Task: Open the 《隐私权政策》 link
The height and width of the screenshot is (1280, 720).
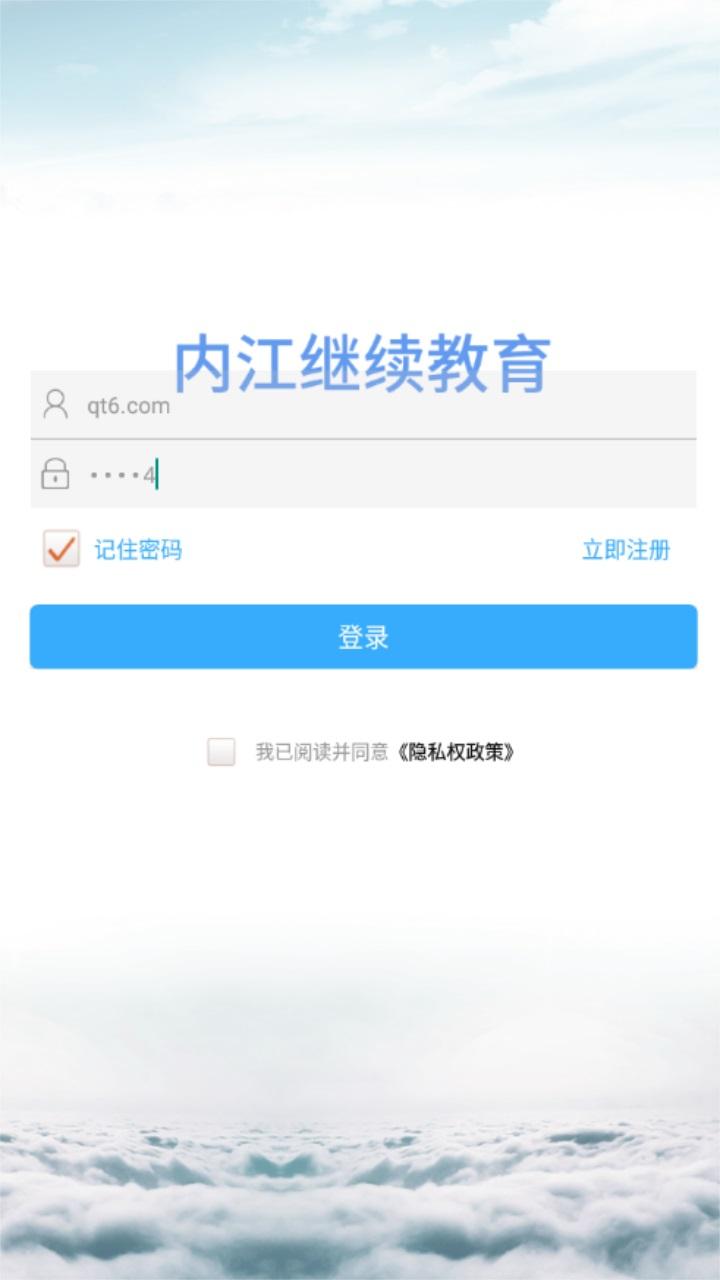Action: tap(455, 752)
